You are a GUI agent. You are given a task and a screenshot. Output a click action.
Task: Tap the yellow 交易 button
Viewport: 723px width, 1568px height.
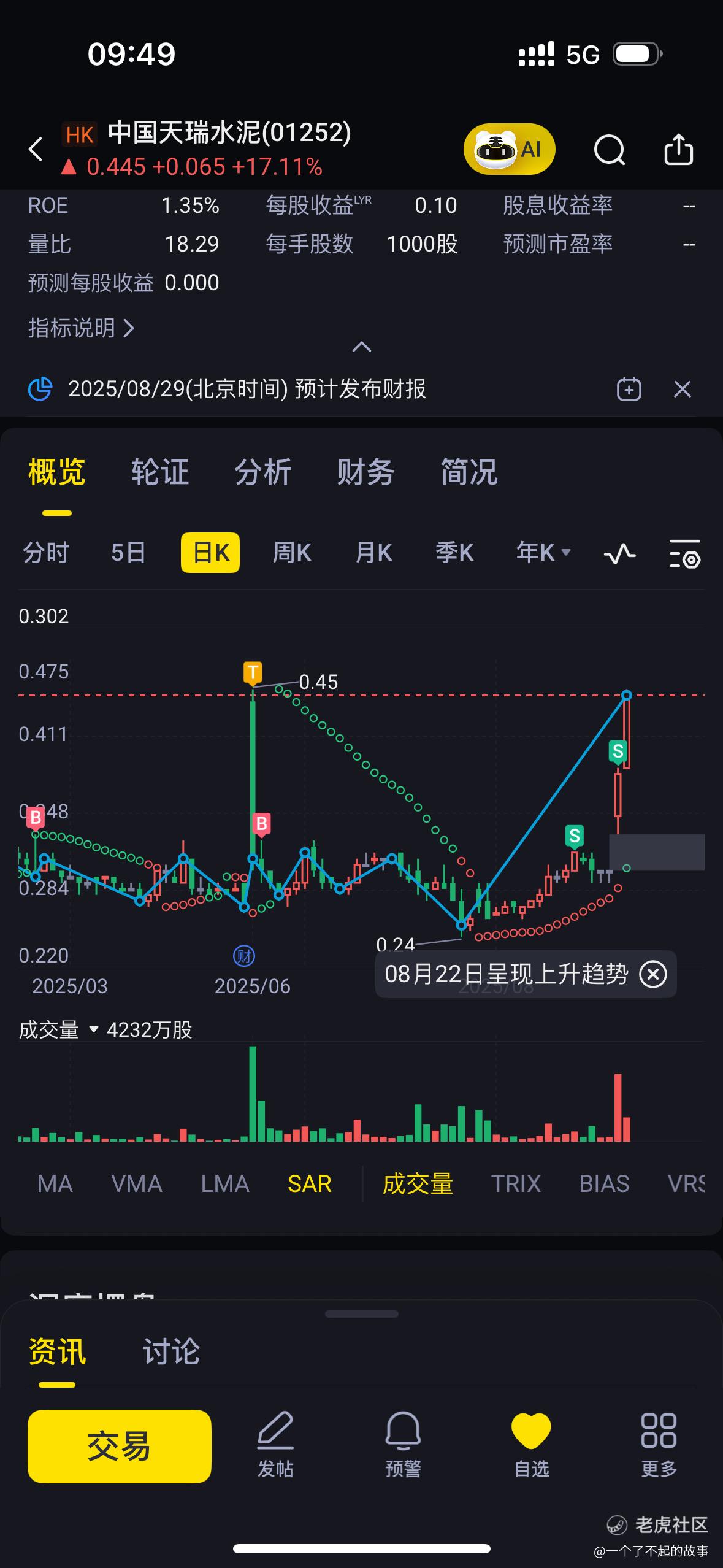point(120,1447)
